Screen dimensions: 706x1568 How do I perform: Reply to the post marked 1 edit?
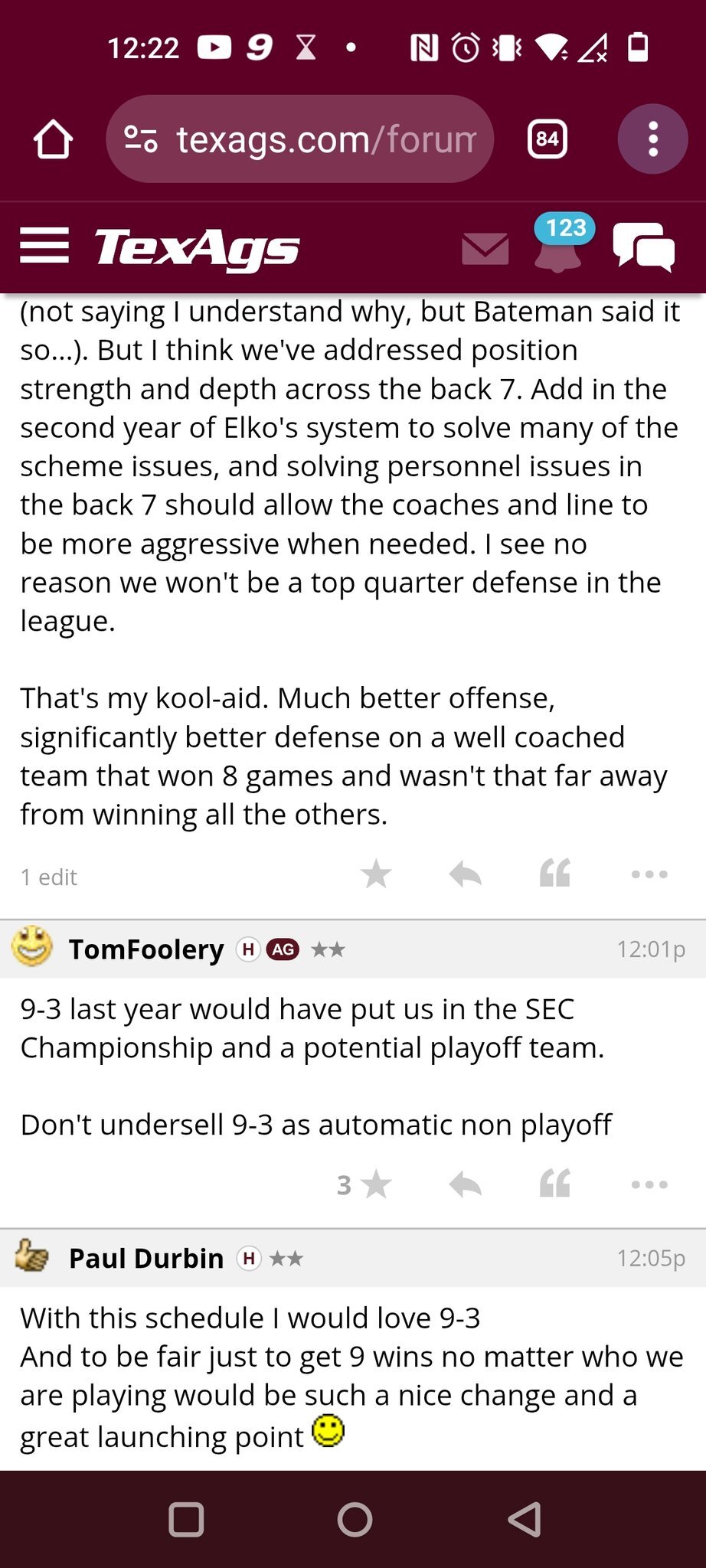465,874
